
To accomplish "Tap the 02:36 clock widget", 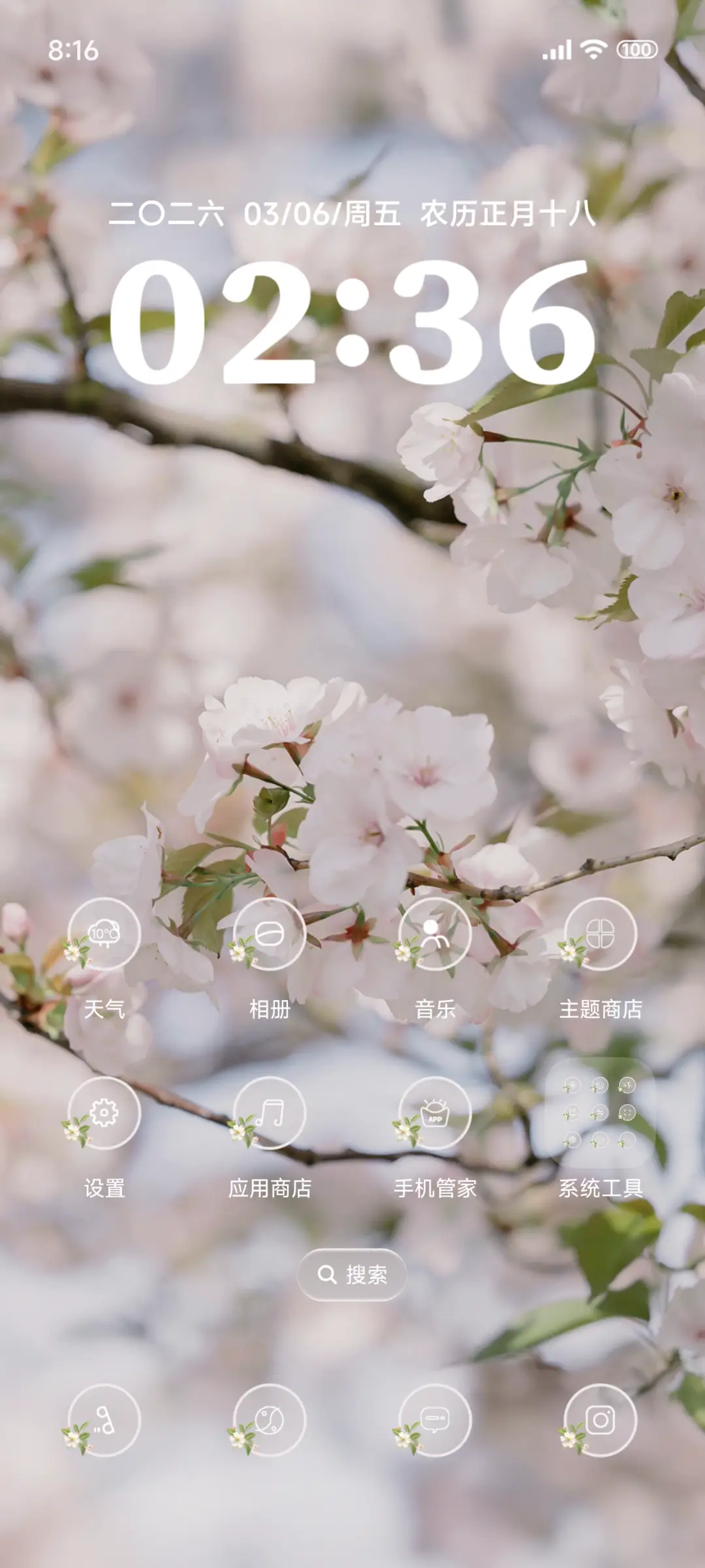I will click(352, 320).
